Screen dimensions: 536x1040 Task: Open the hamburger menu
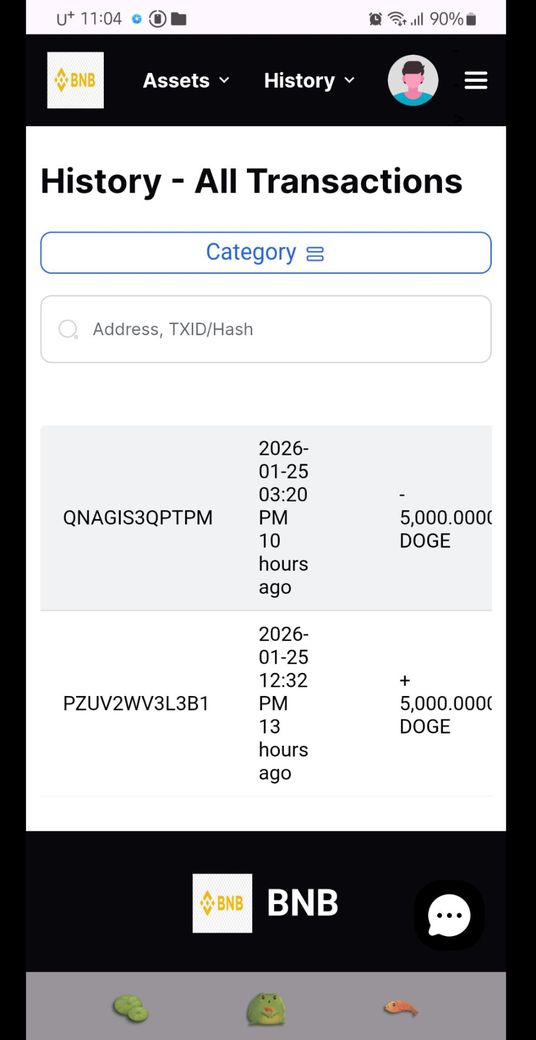(x=476, y=81)
